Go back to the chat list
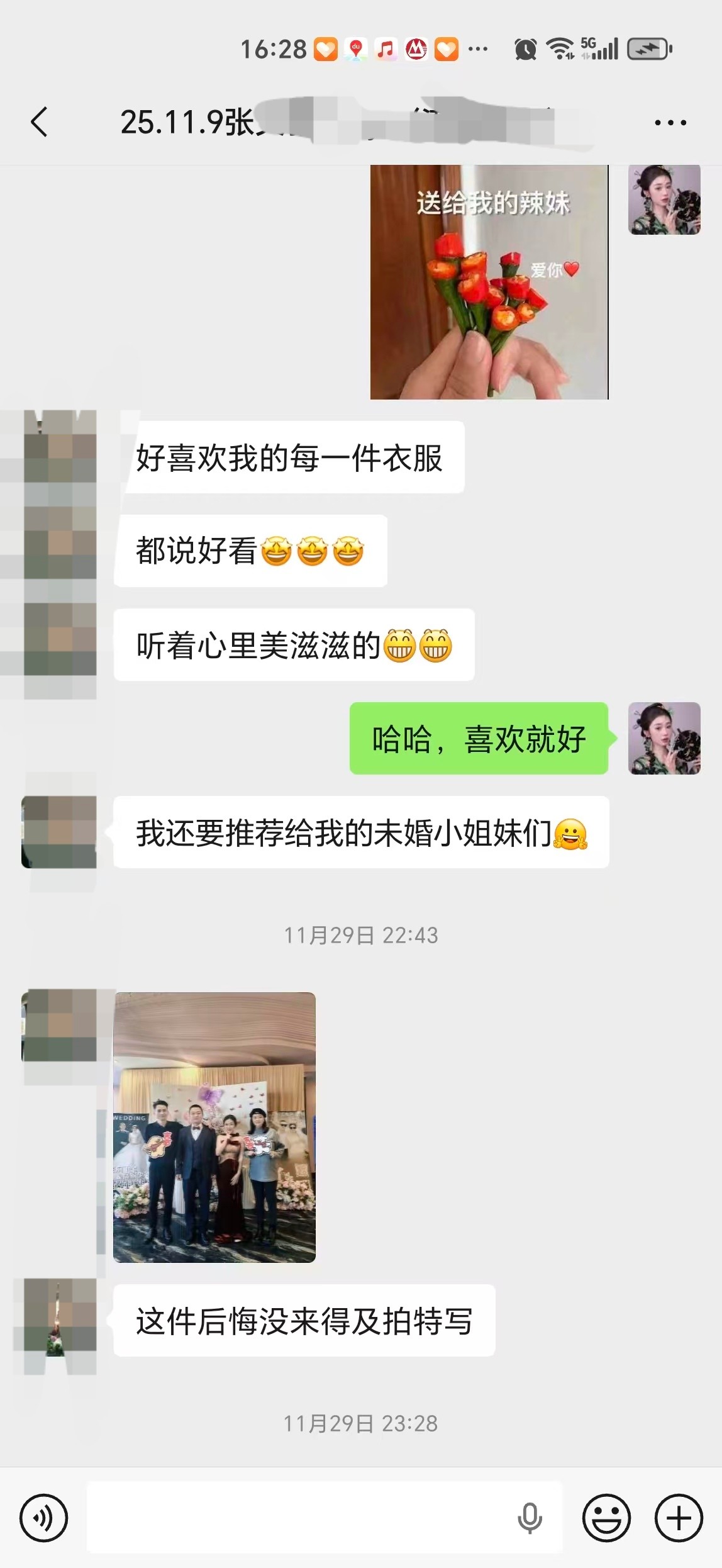The height and width of the screenshot is (1568, 722). coord(39,122)
